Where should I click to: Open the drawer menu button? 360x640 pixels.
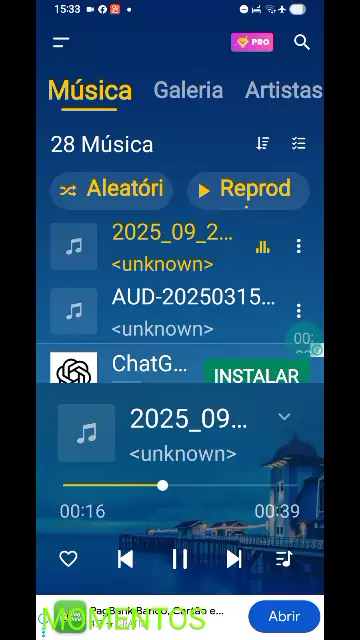(x=61, y=42)
